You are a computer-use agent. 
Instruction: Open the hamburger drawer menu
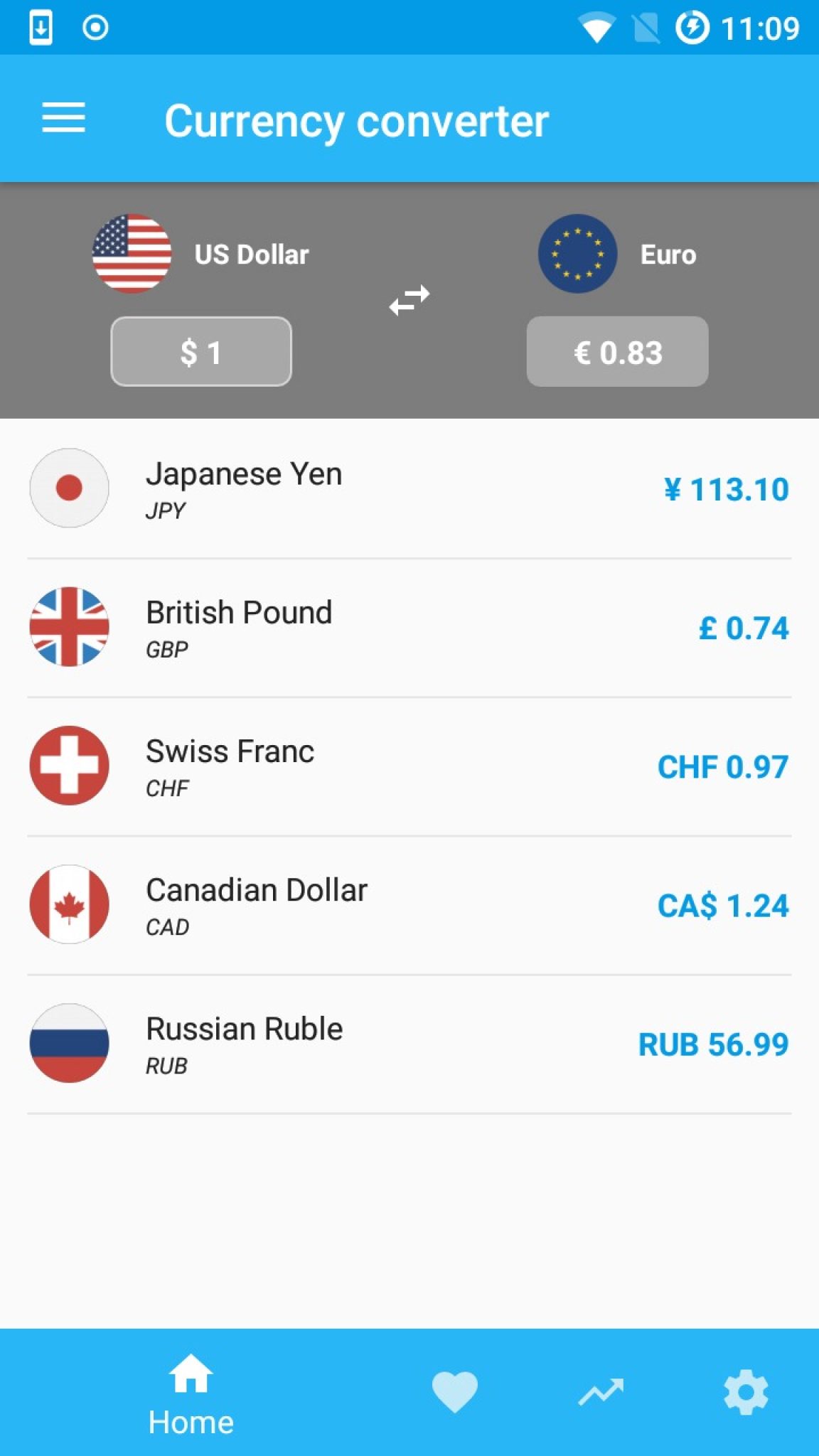pyautogui.click(x=63, y=118)
